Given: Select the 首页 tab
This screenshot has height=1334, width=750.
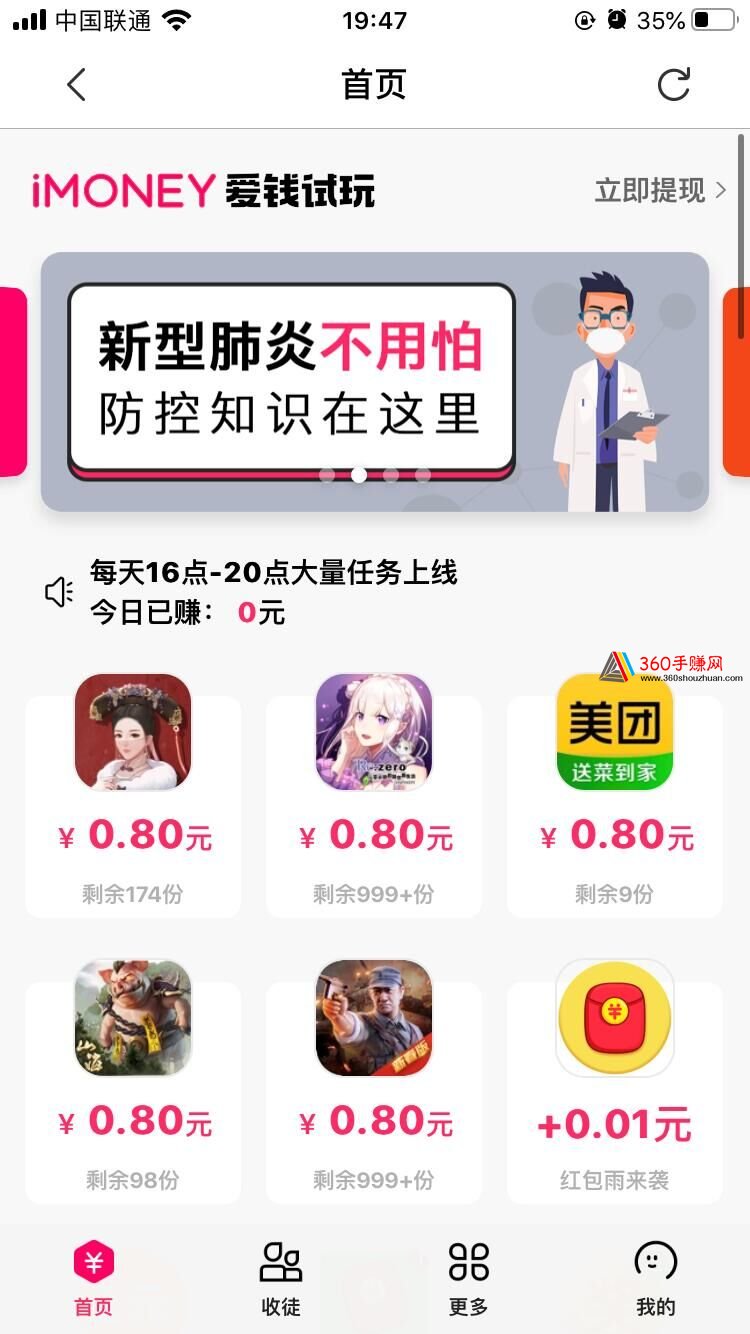Looking at the screenshot, I should [x=94, y=1279].
